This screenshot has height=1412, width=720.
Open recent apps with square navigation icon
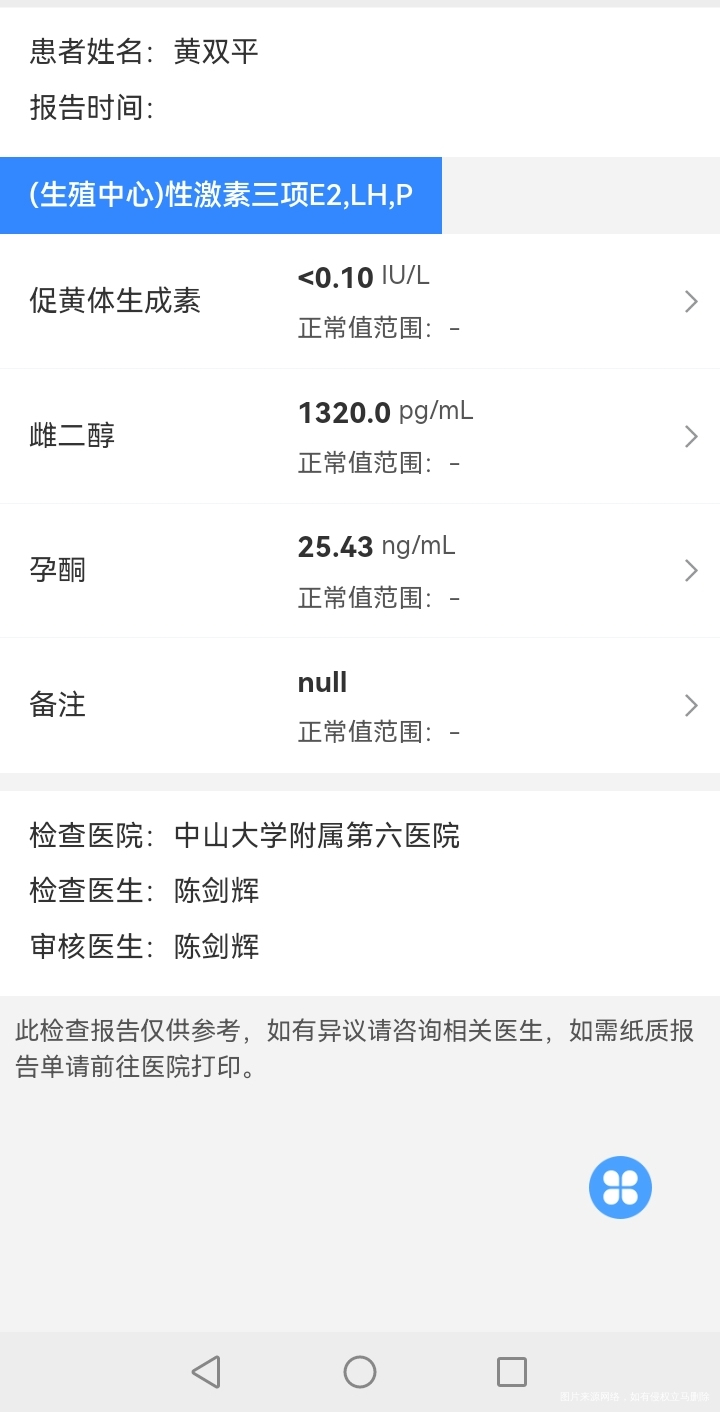point(512,1371)
